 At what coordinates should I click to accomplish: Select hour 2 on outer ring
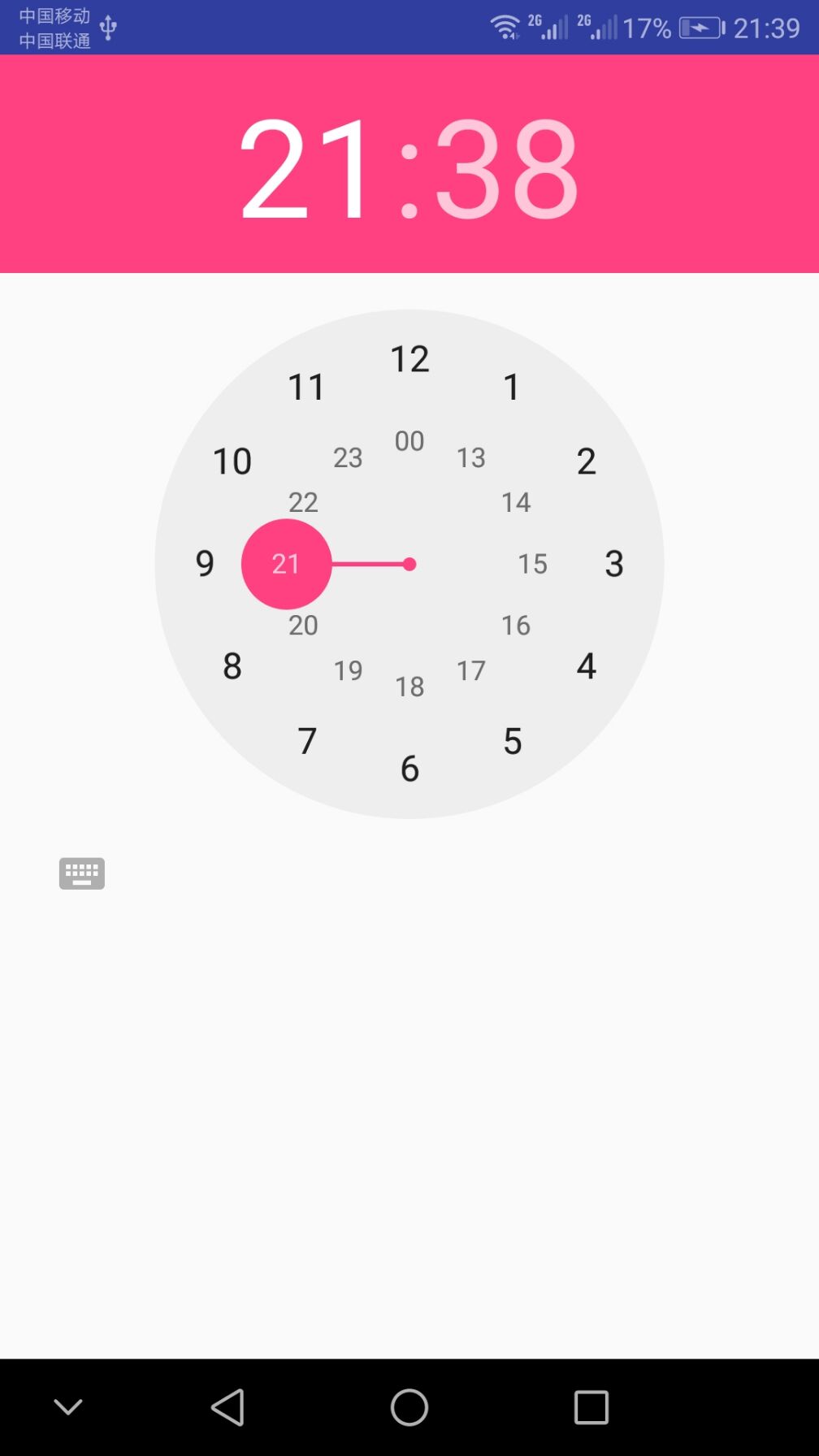point(587,461)
